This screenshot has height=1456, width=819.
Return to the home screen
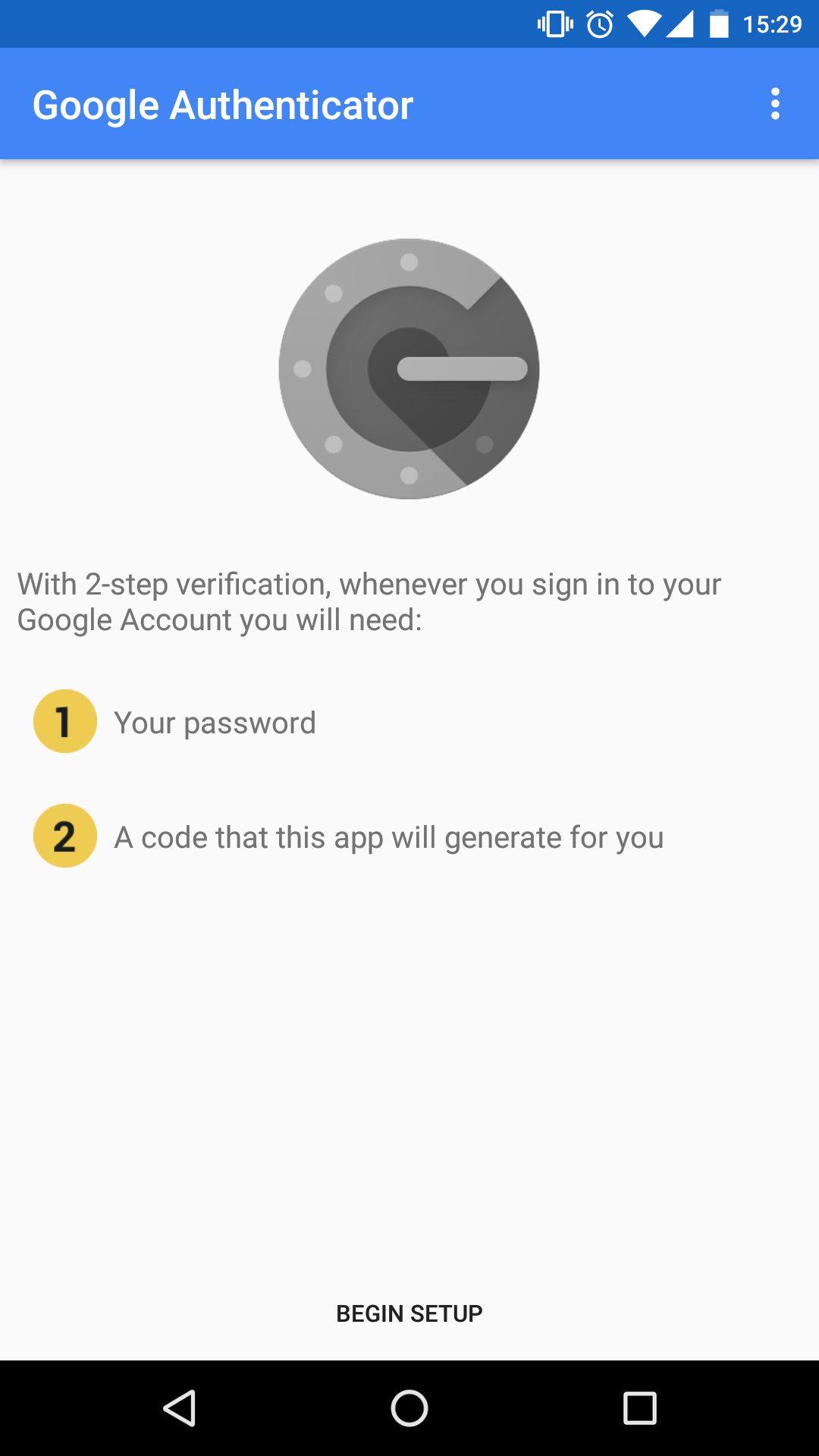(x=409, y=1408)
